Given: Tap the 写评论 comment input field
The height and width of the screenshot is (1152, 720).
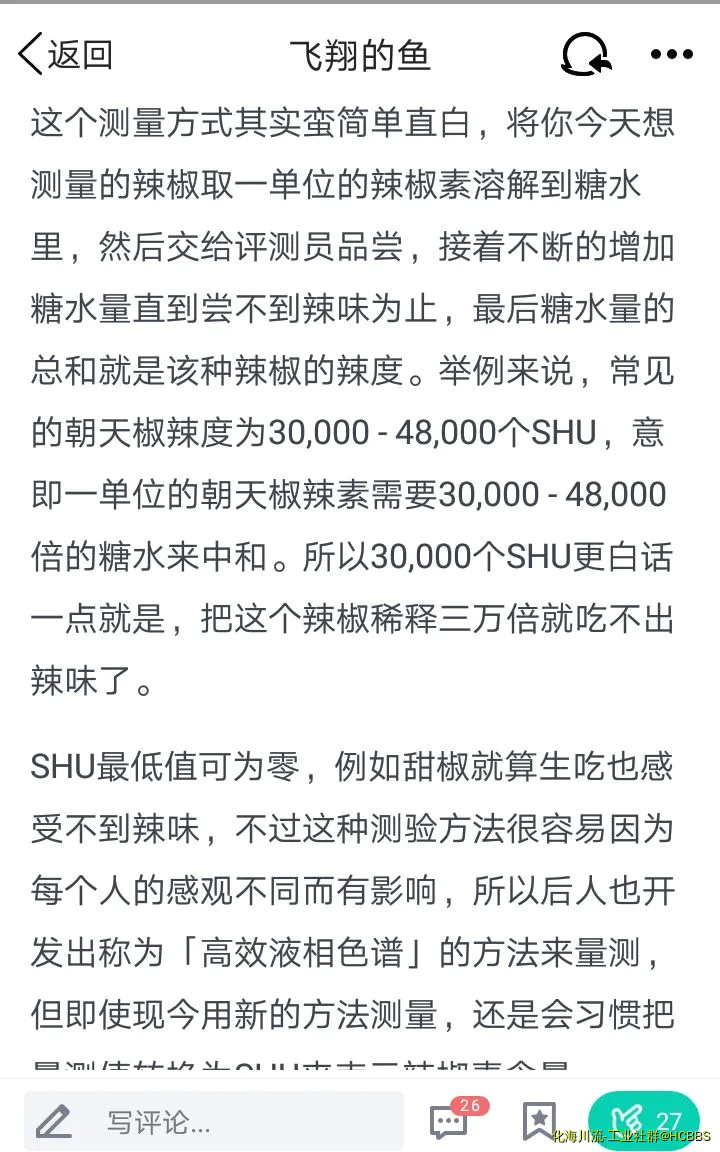Looking at the screenshot, I should pyautogui.click(x=214, y=1121).
